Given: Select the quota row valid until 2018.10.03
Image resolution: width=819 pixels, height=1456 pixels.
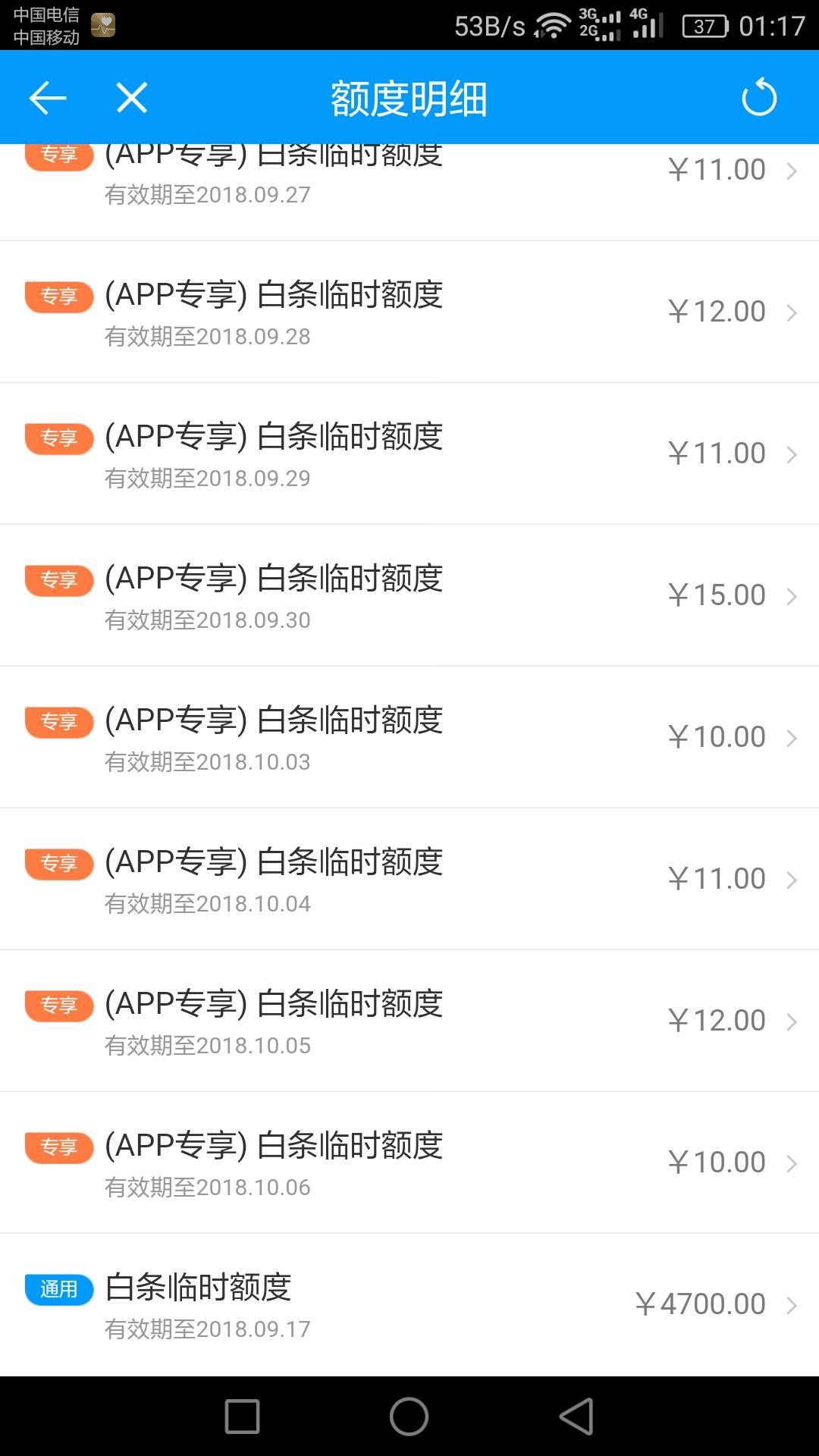Looking at the screenshot, I should tap(409, 737).
